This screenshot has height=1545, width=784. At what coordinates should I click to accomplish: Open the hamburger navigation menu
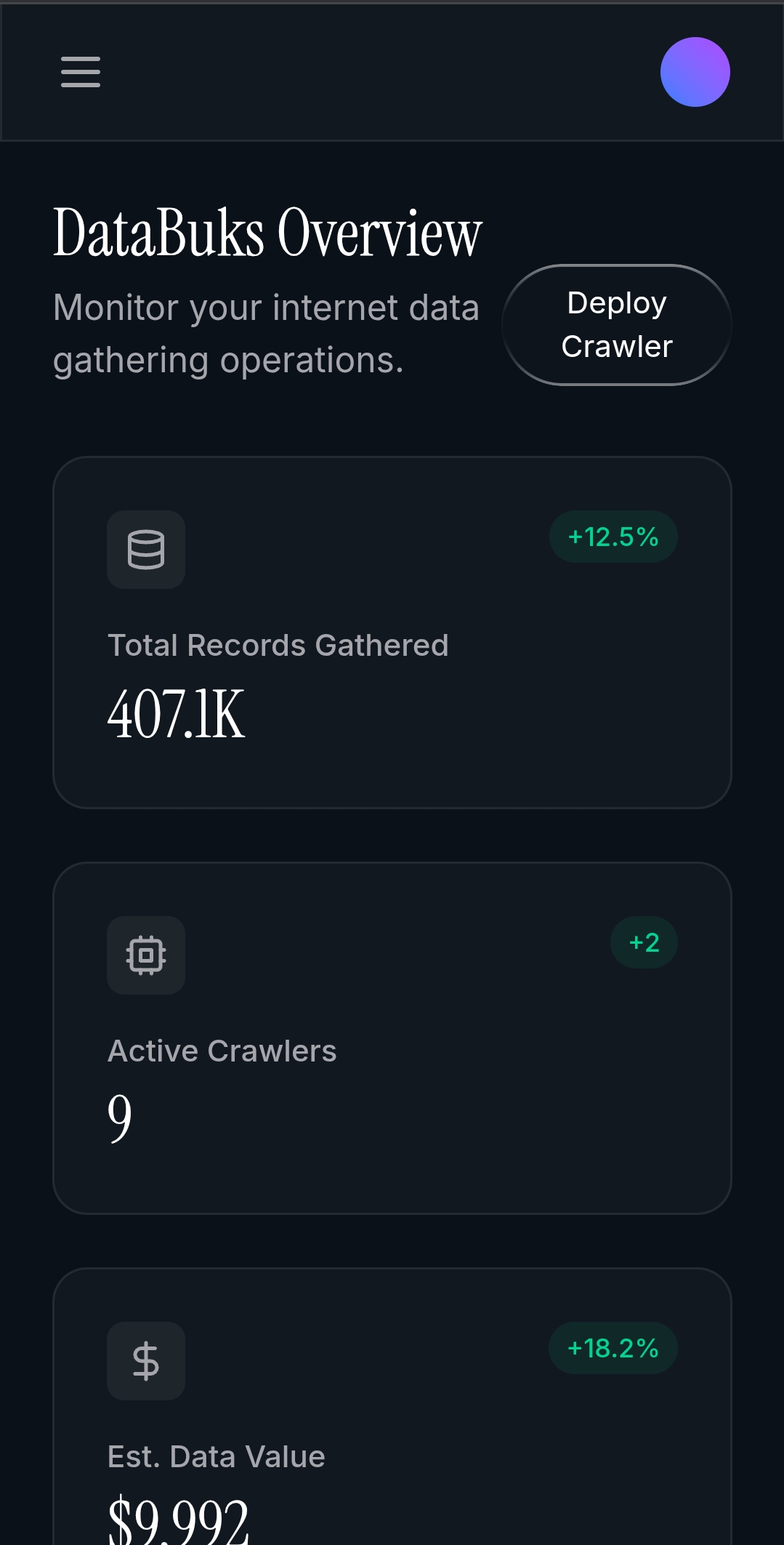click(81, 72)
